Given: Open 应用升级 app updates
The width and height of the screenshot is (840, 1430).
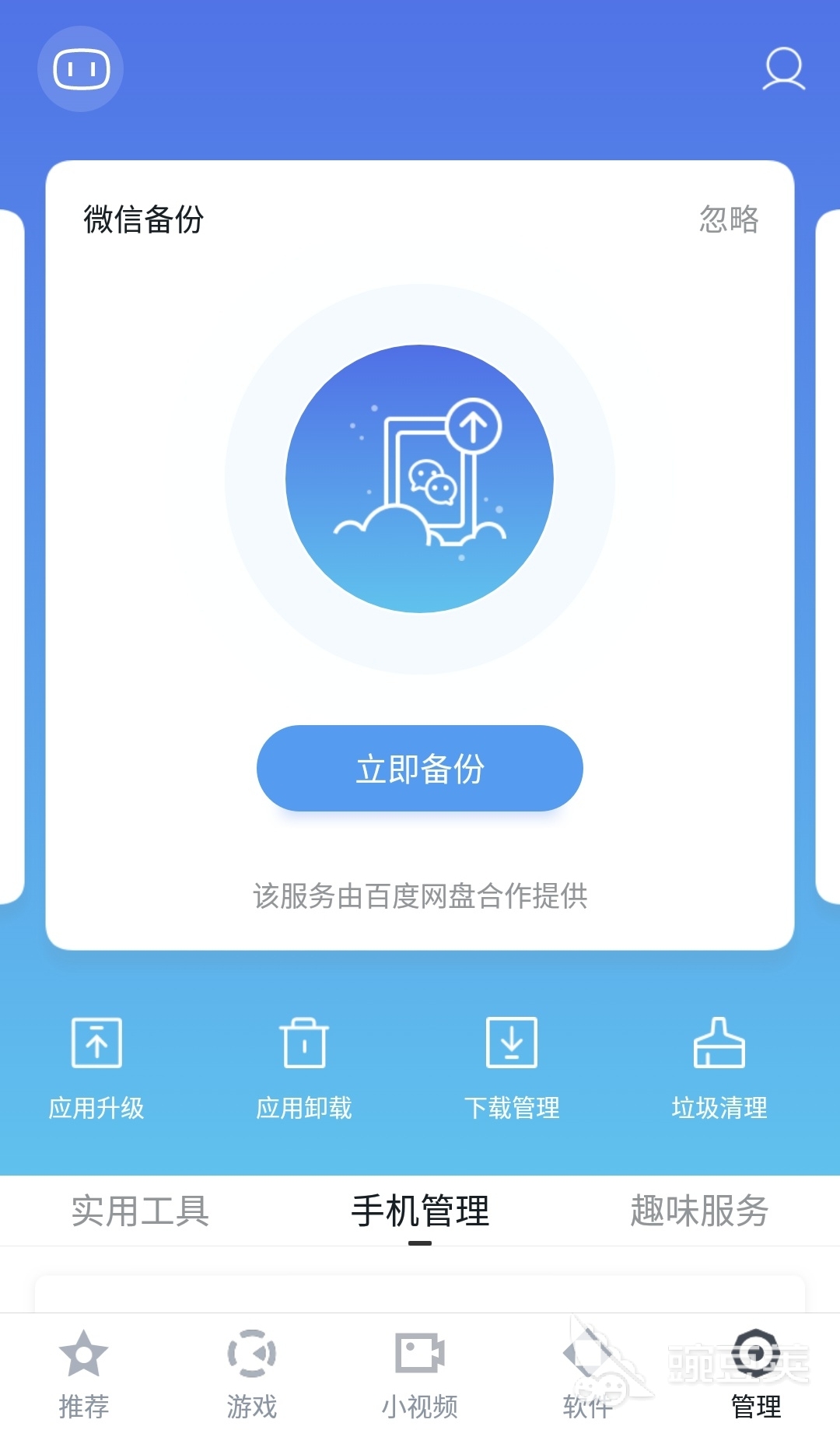Looking at the screenshot, I should [x=96, y=1067].
